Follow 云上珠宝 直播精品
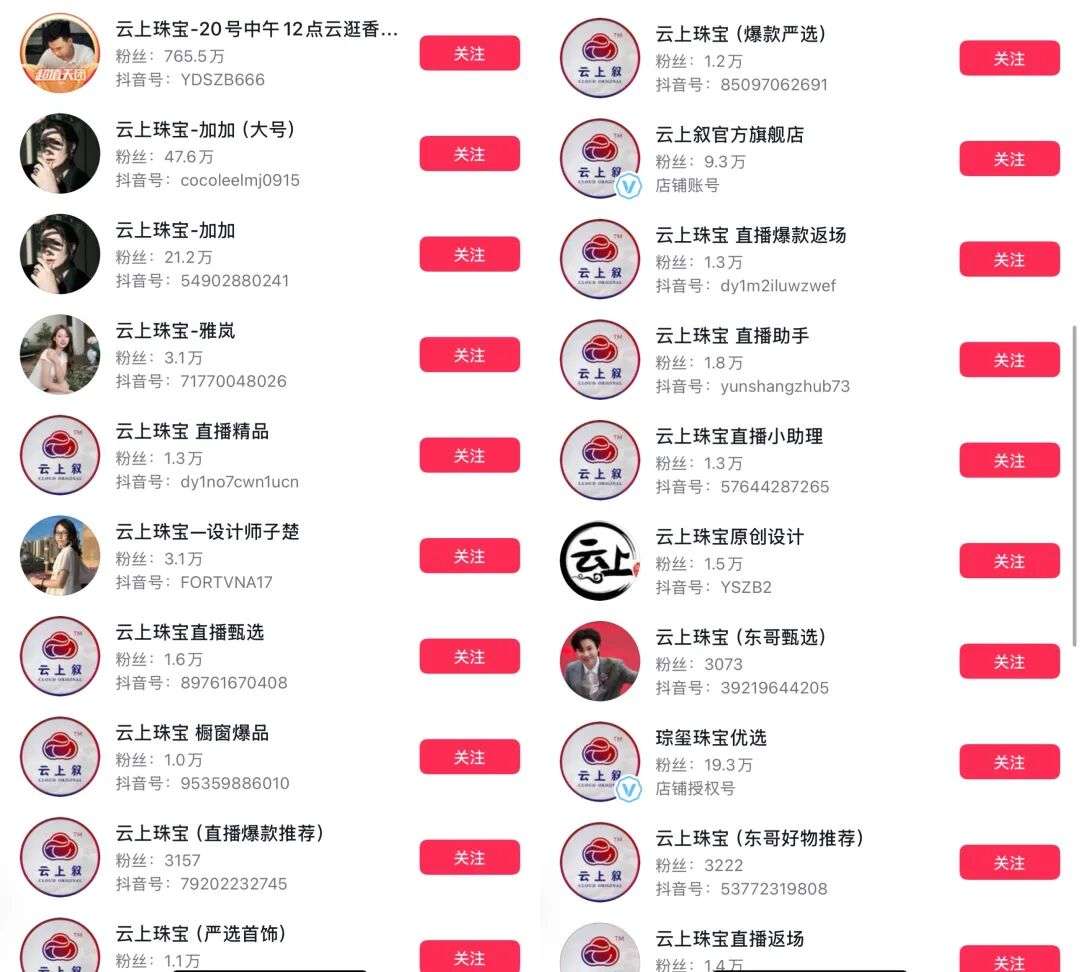 [469, 456]
